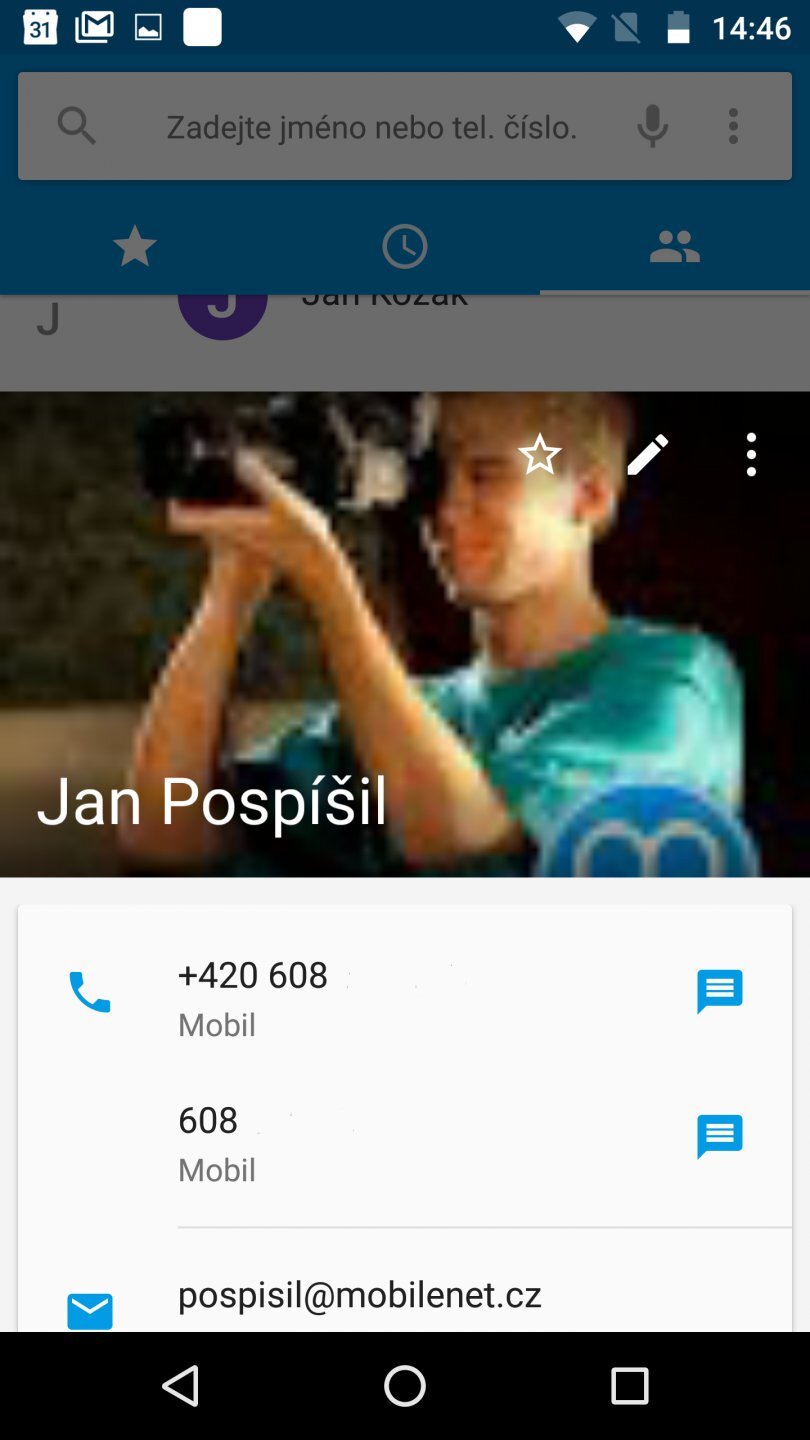Viewport: 810px width, 1440px height.
Task: Email pospisil@mobilenet.cz
Action: [x=359, y=1296]
